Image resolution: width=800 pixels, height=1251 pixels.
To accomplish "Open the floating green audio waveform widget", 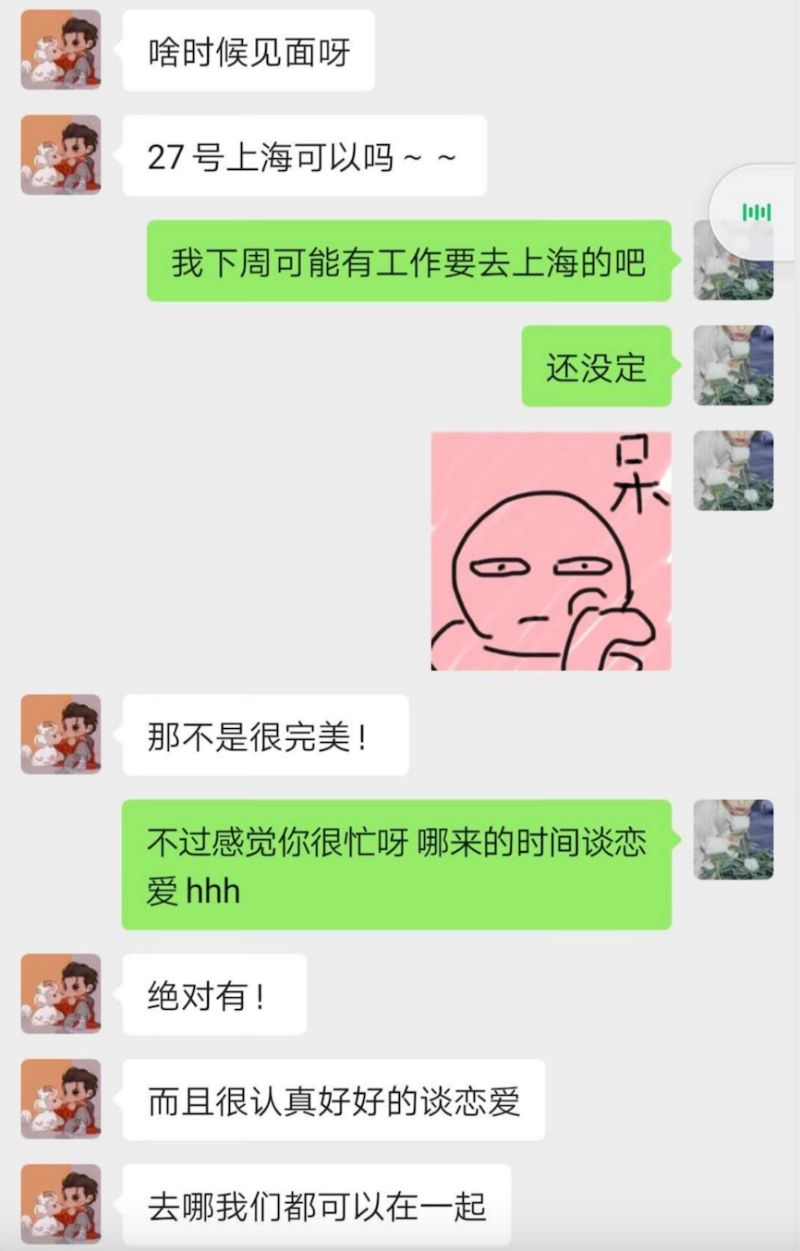I will (x=757, y=212).
